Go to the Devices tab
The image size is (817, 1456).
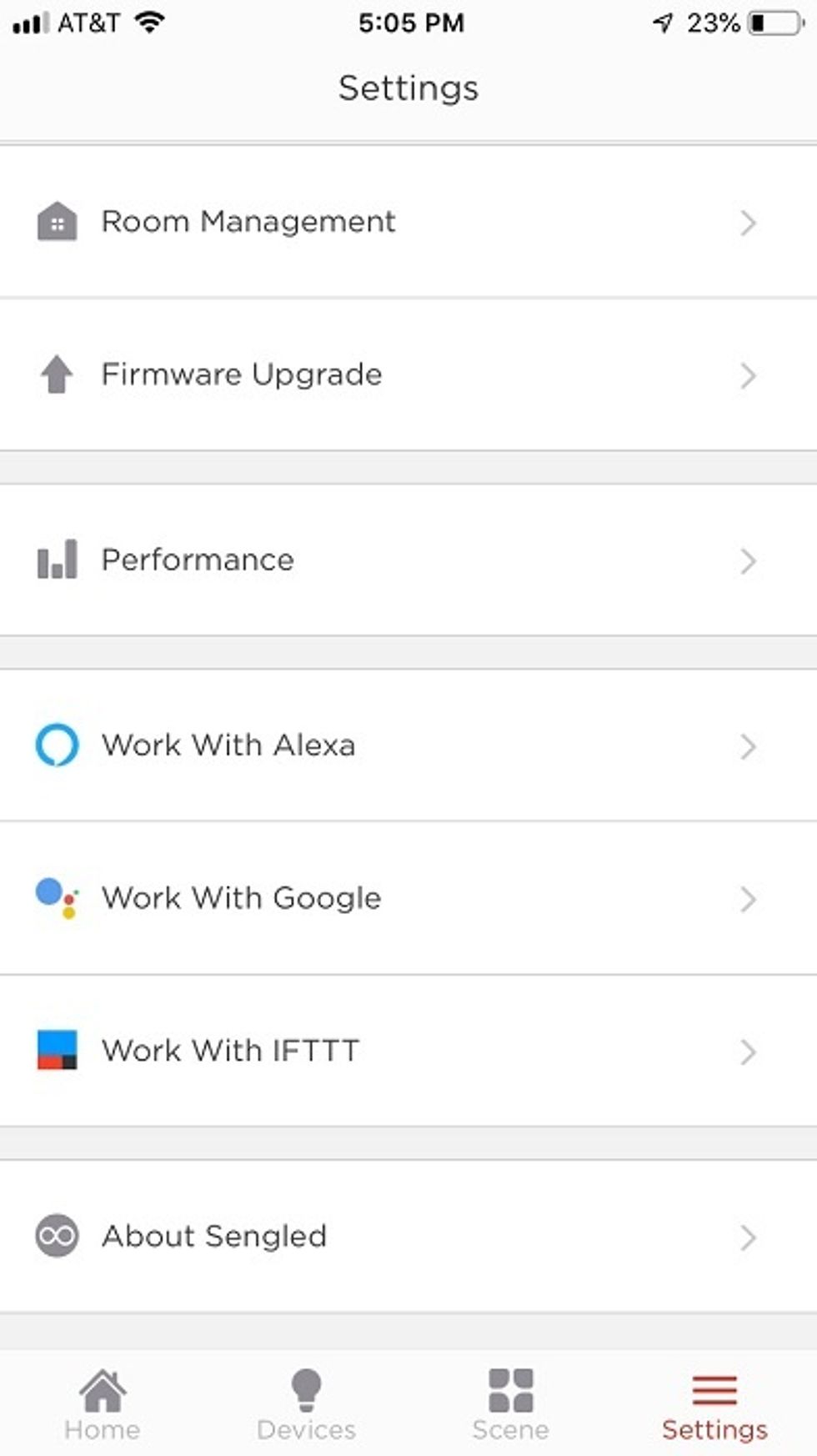pyautogui.click(x=306, y=1404)
